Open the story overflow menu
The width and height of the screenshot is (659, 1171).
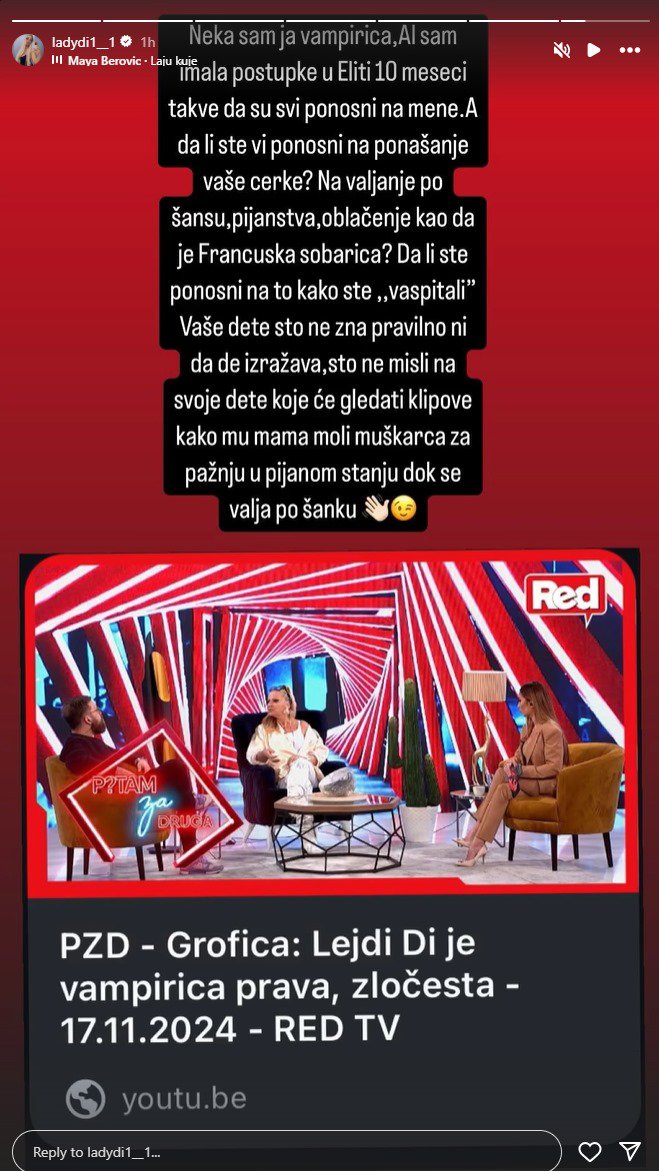pyautogui.click(x=629, y=49)
